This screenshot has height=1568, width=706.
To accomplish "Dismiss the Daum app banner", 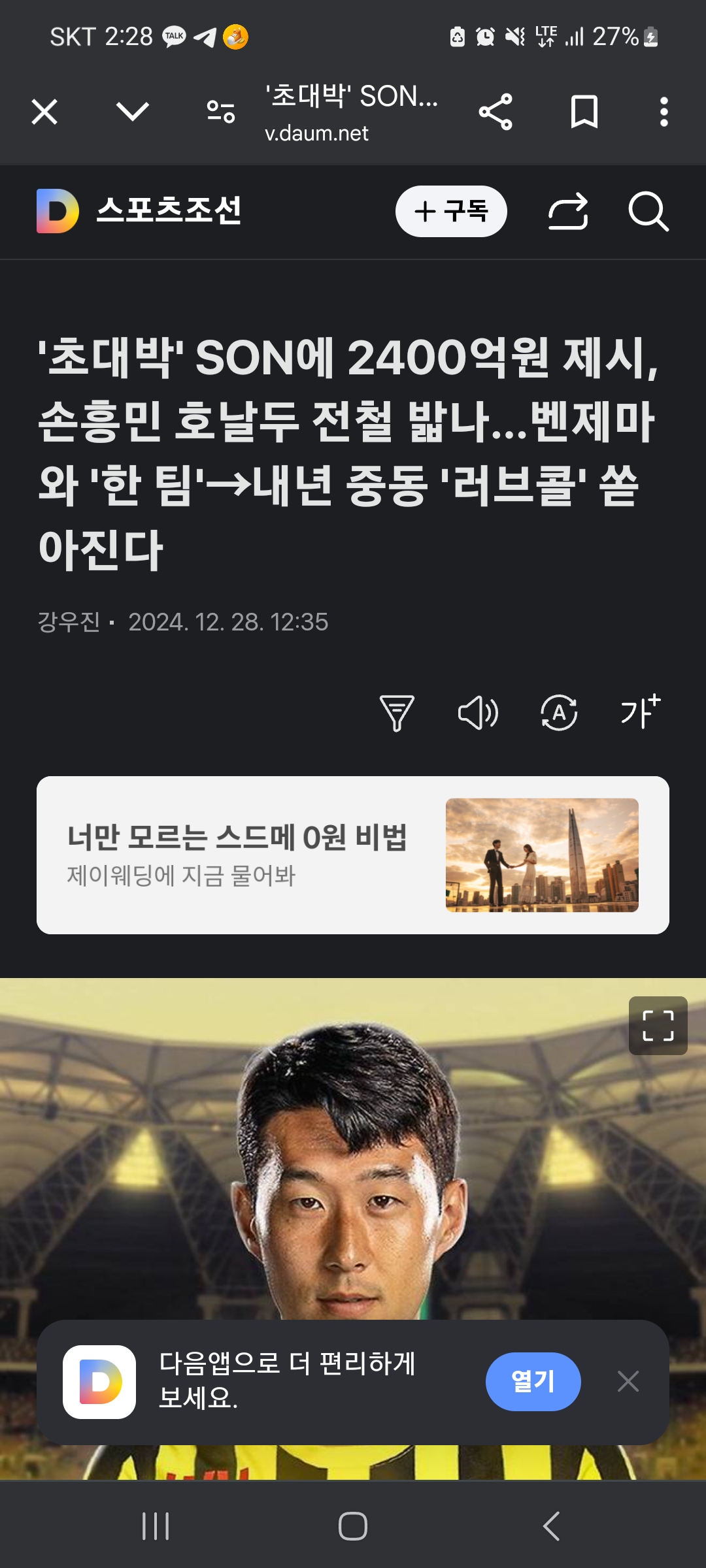I will (628, 1381).
